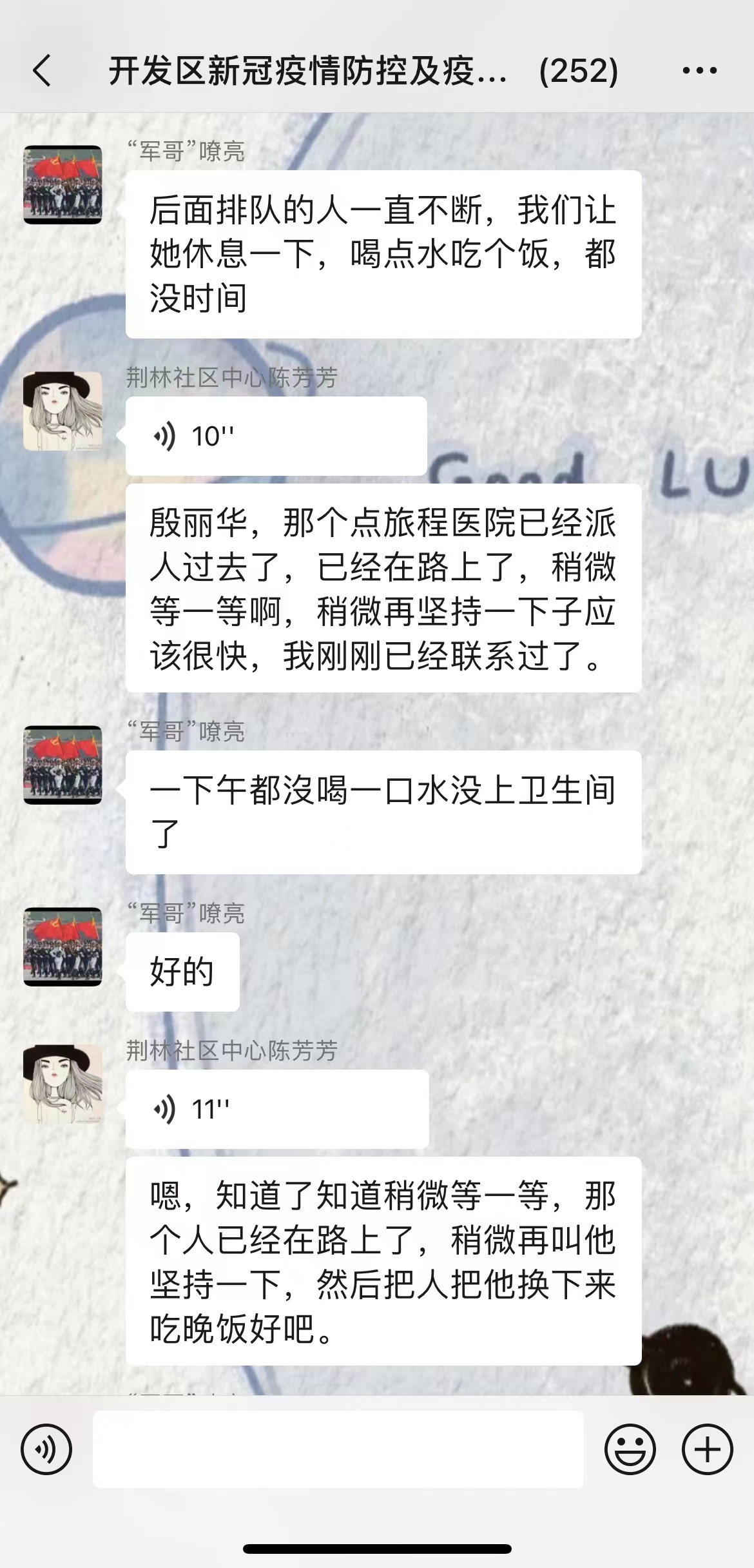Open "军哥"嘹亮's avatar beside 后面排队的人 message

63,185
